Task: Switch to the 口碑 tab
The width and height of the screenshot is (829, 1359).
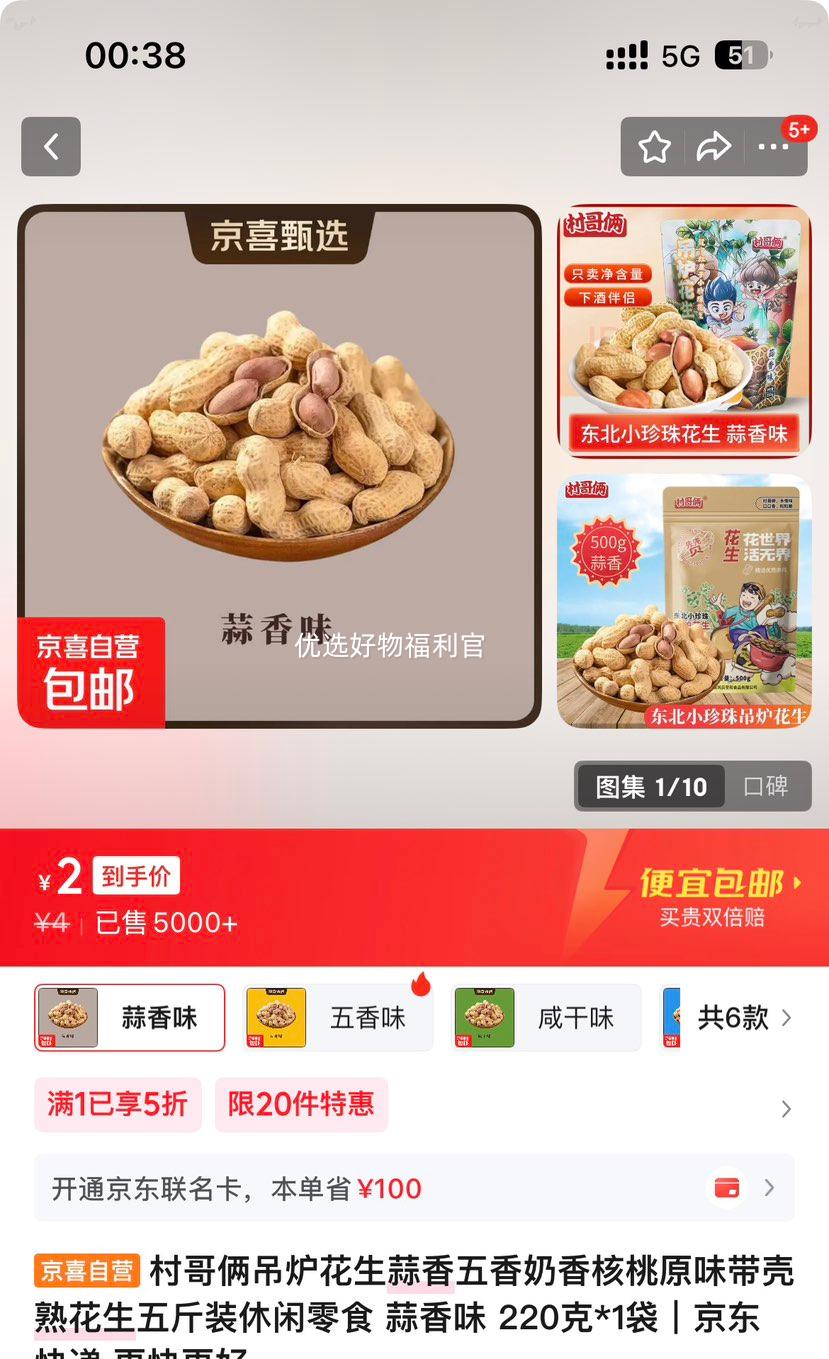Action: click(x=769, y=786)
